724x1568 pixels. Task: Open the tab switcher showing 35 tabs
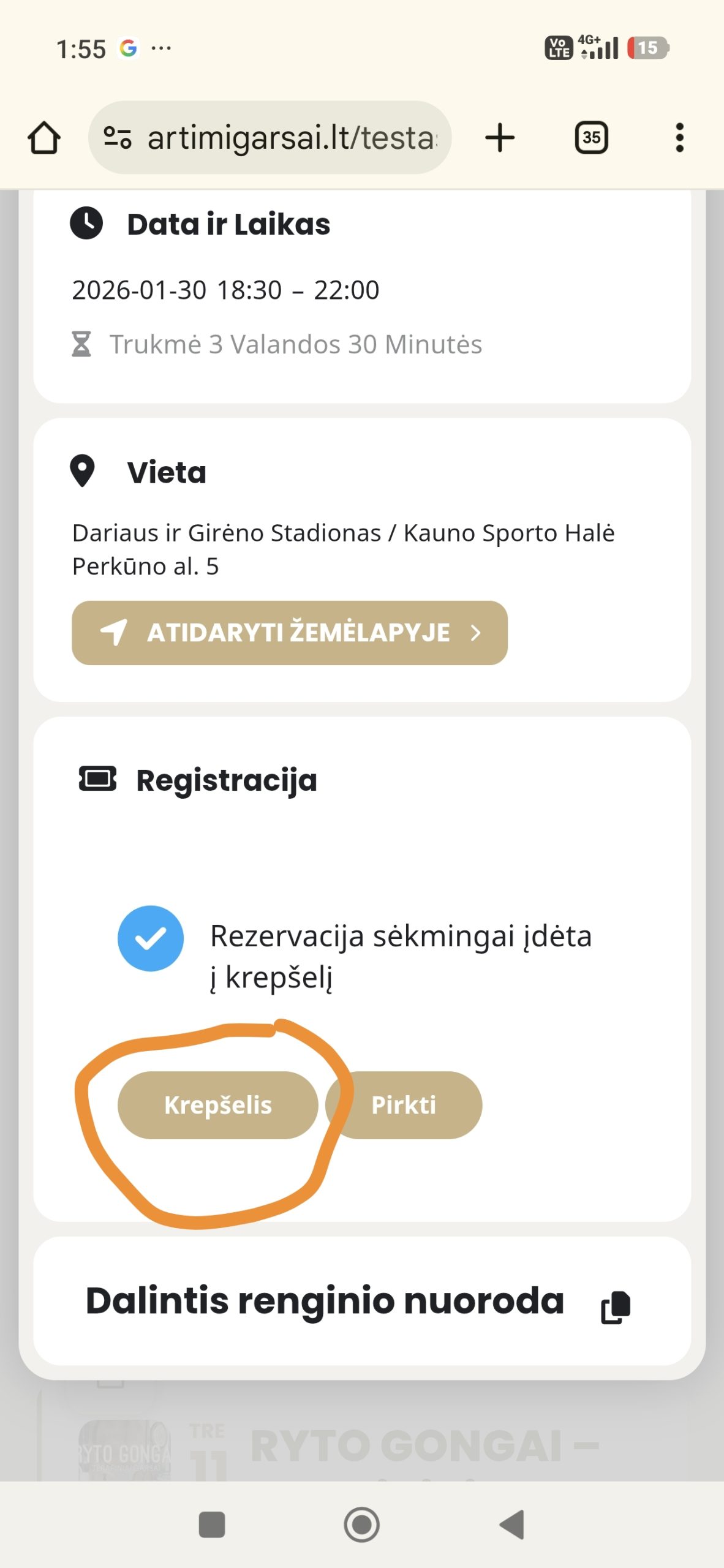591,137
